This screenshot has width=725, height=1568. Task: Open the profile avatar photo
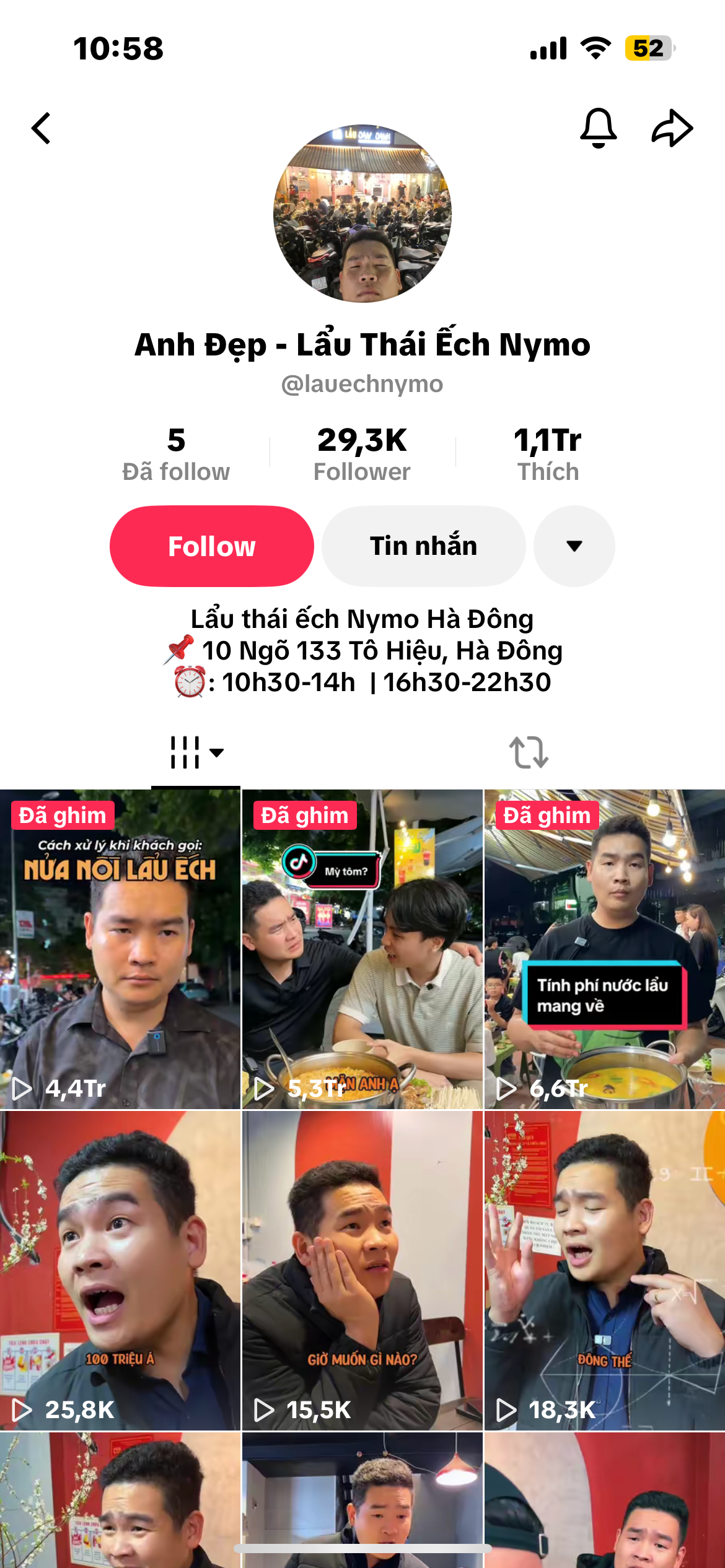pos(362,214)
